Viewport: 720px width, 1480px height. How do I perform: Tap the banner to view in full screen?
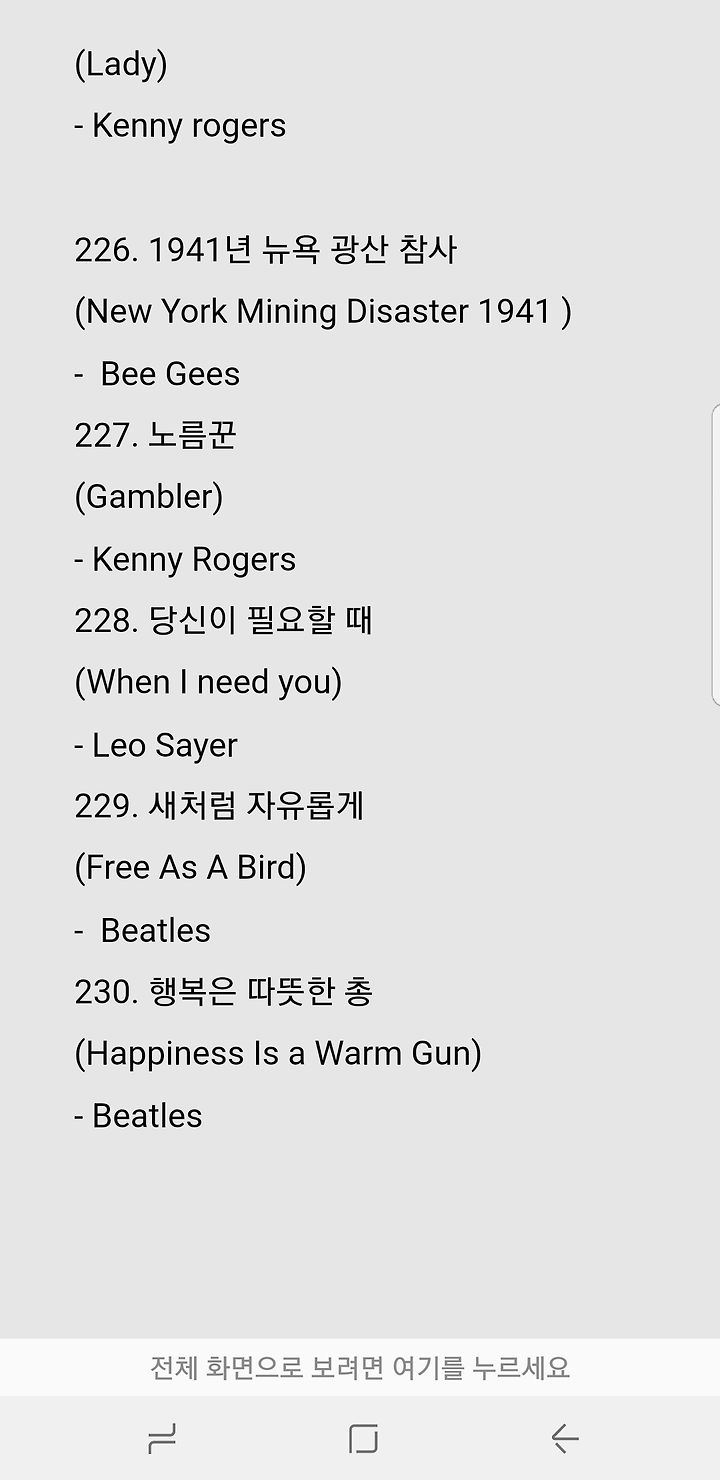pos(360,1367)
